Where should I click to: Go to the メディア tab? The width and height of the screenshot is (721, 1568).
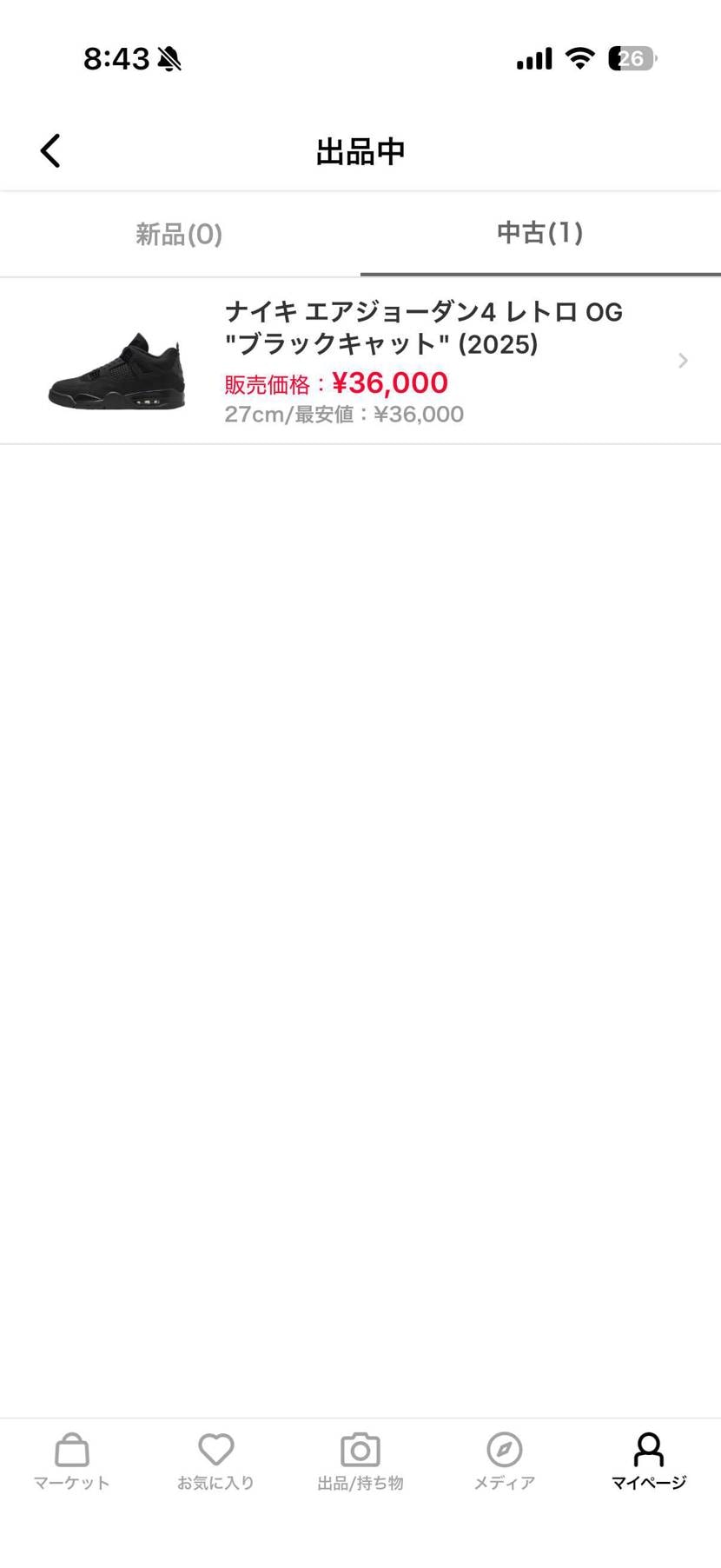tap(505, 1462)
